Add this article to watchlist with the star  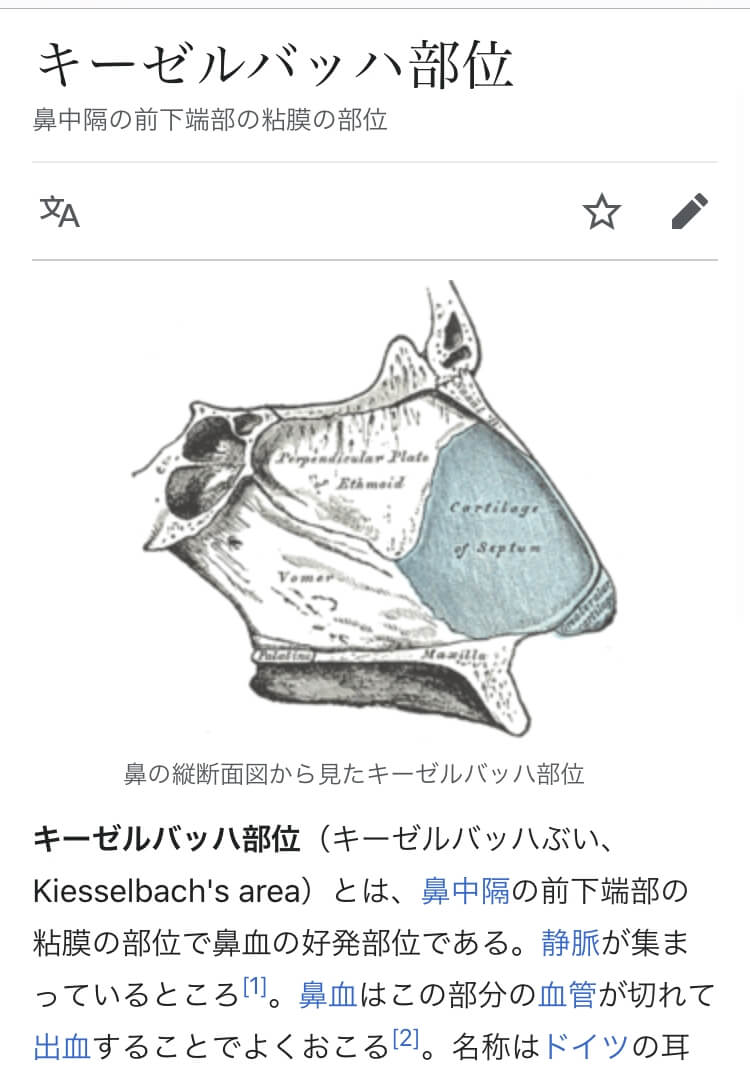click(x=602, y=211)
